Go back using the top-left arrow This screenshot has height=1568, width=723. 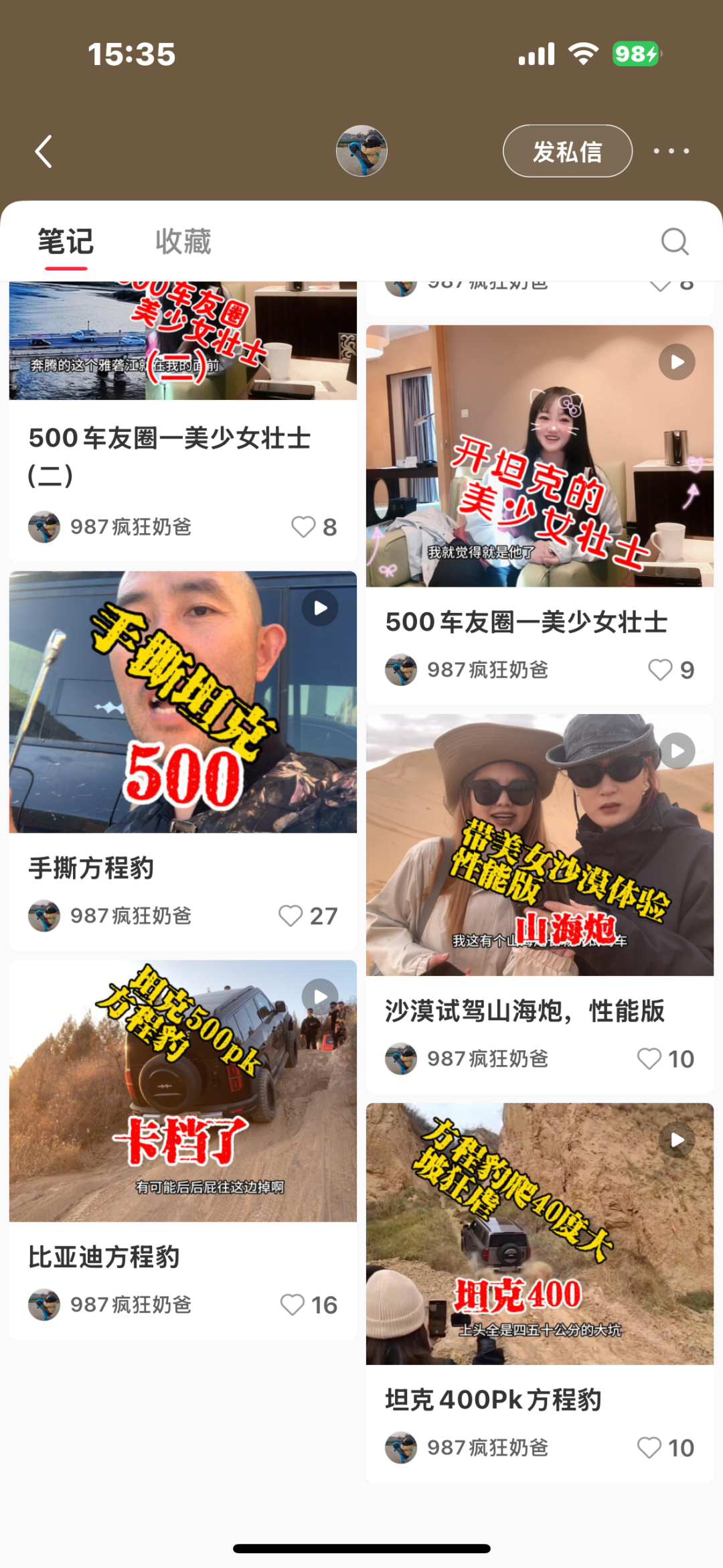[44, 151]
